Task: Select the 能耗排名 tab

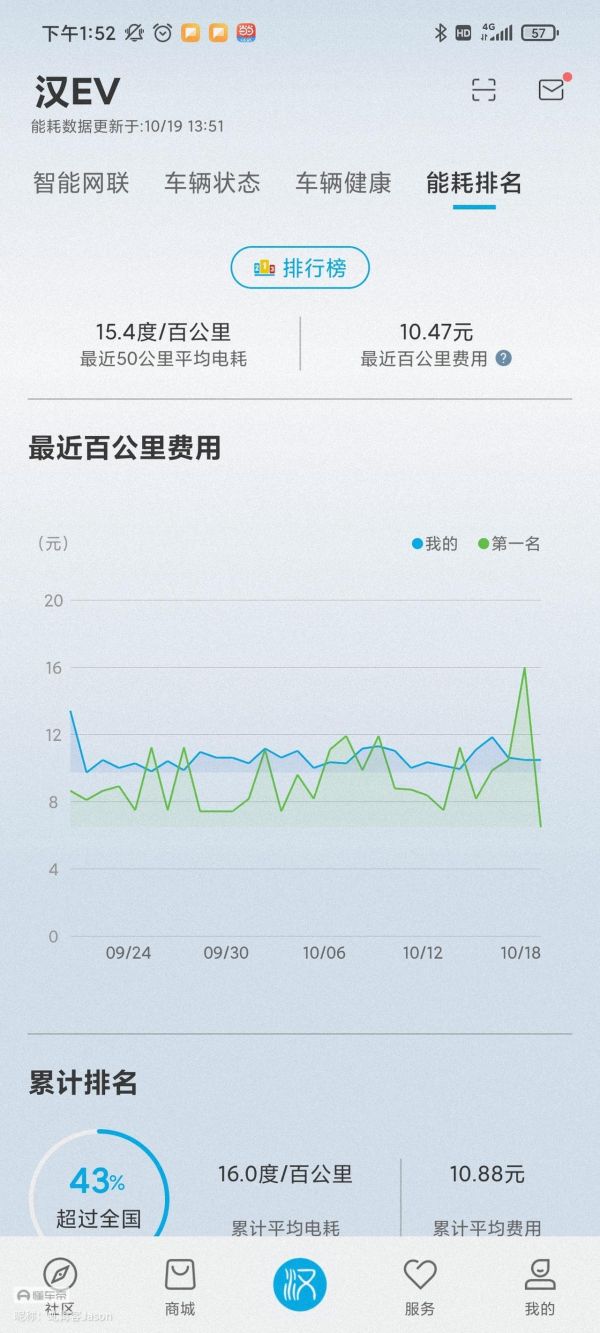Action: tap(474, 183)
